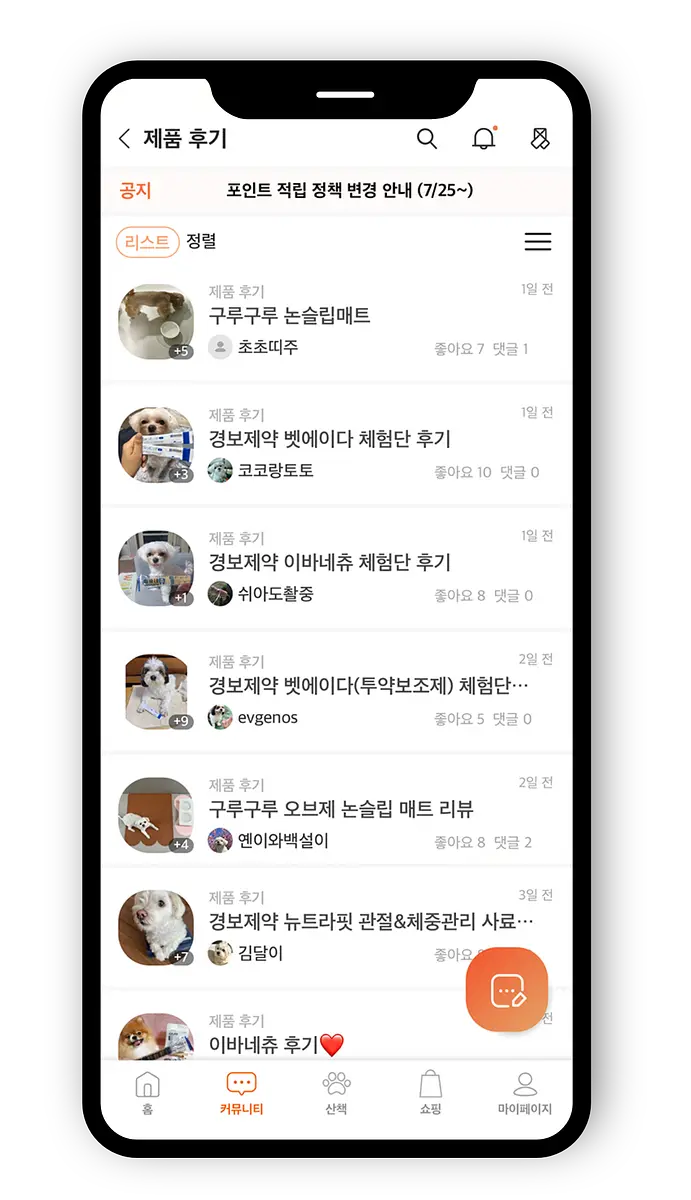Open the notifications bell
The image size is (691, 1200).
tap(484, 139)
